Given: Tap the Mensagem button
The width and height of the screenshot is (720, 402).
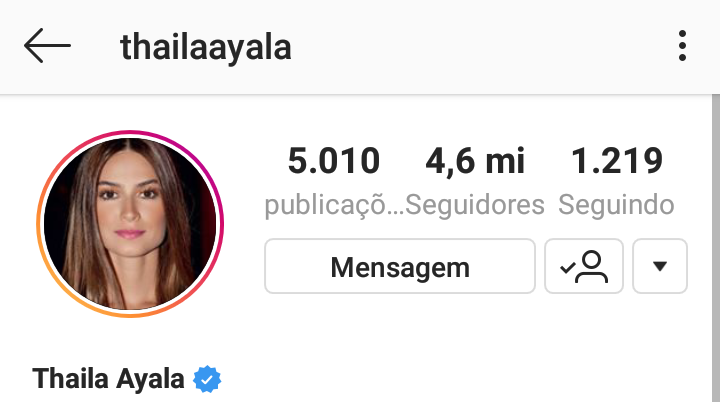Looking at the screenshot, I should tap(400, 266).
